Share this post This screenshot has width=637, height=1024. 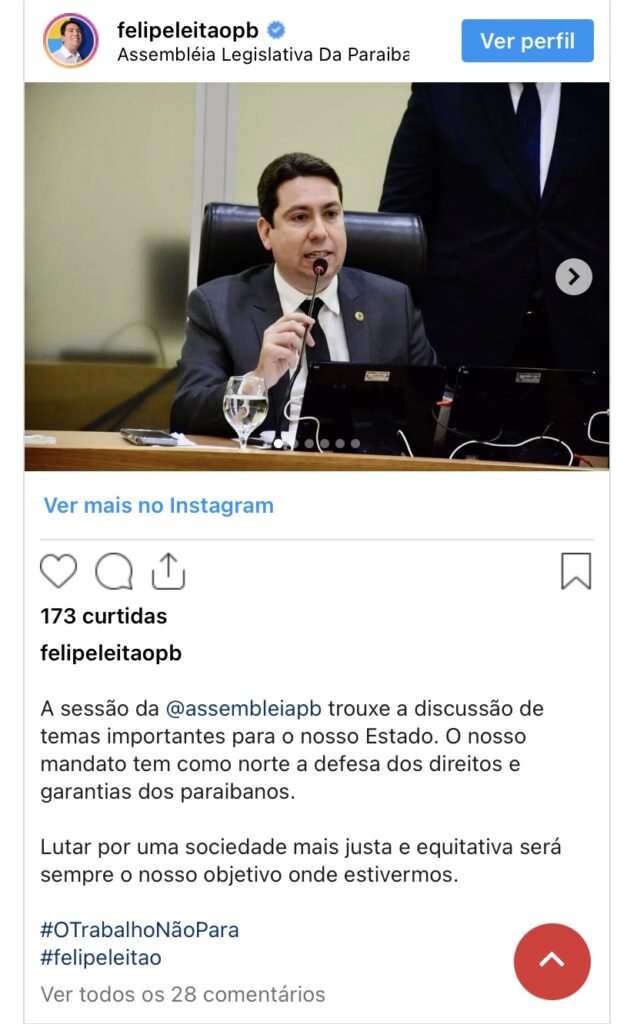coord(168,571)
